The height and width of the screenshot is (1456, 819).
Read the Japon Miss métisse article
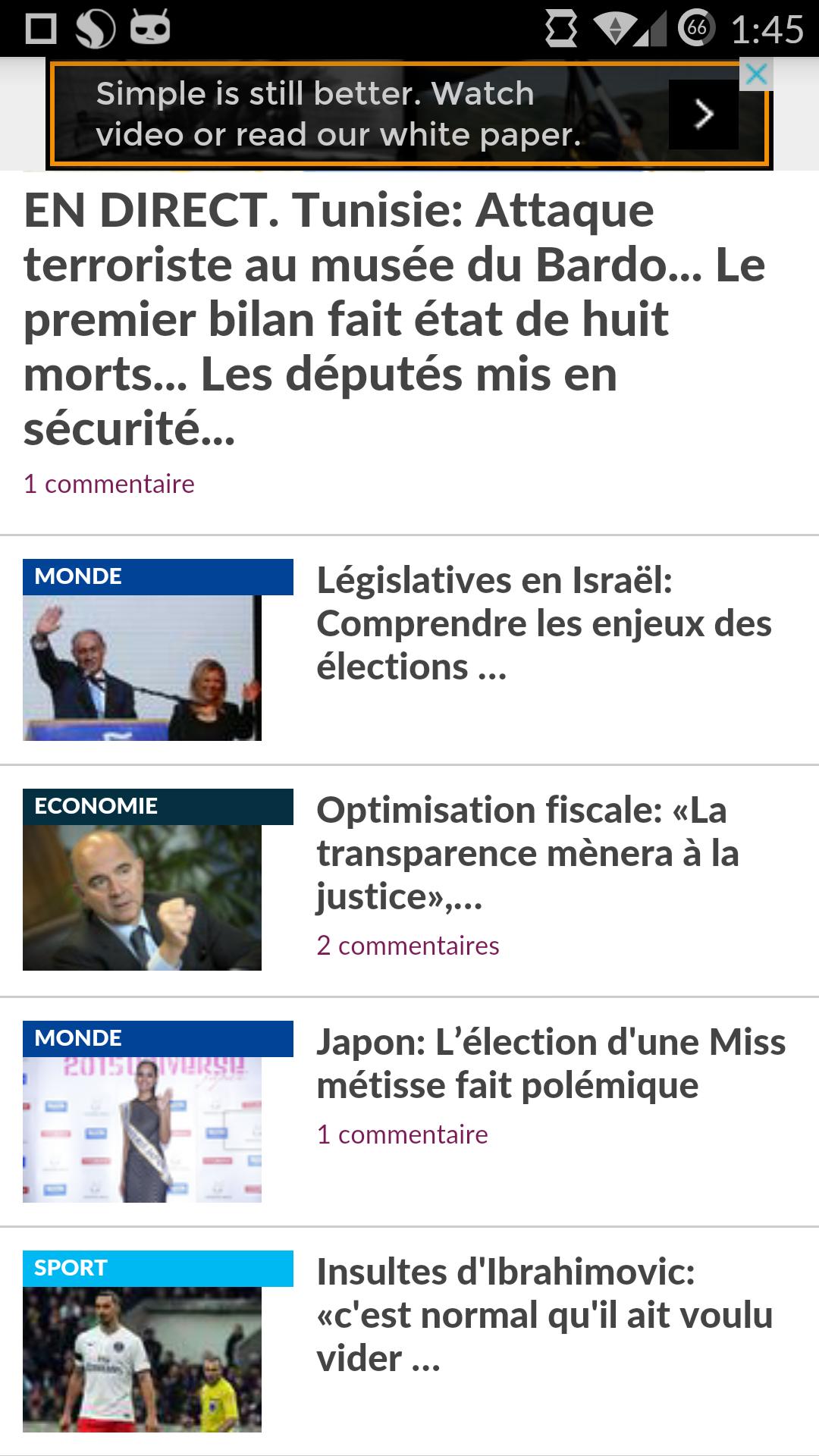tap(551, 1063)
